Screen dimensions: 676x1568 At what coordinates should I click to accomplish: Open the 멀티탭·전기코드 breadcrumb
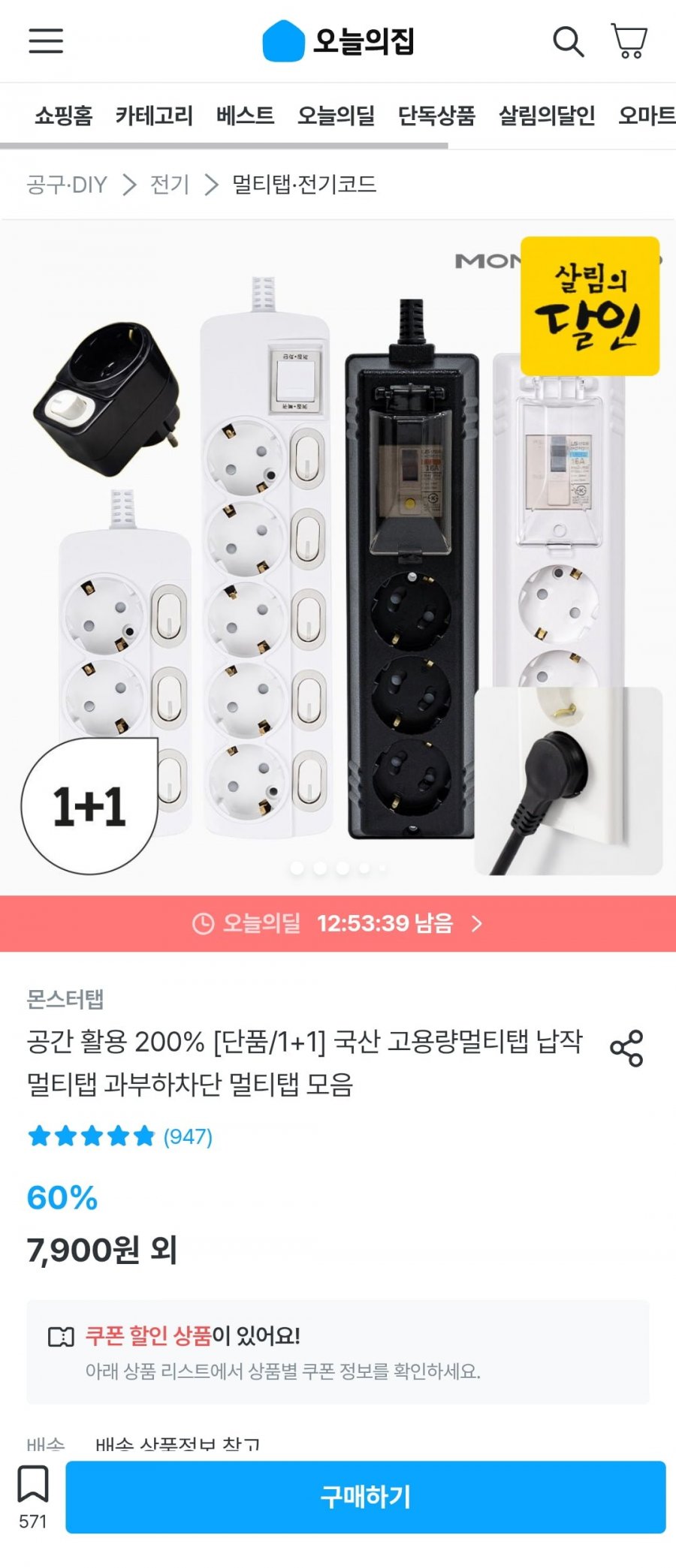(x=303, y=185)
